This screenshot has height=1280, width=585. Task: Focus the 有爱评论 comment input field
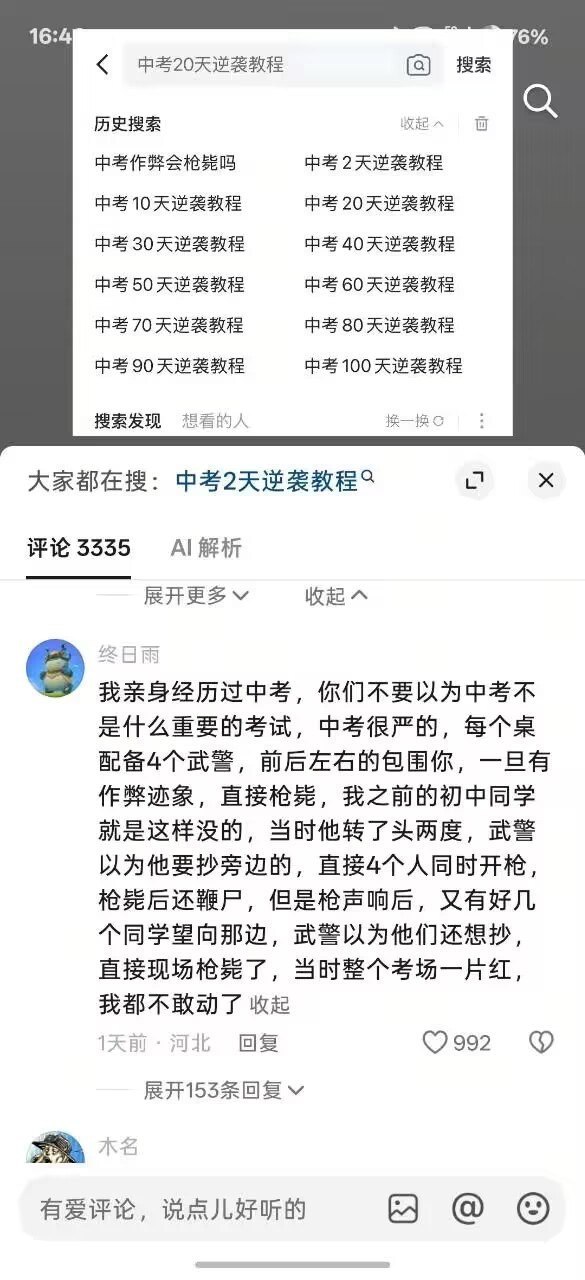click(195, 1209)
